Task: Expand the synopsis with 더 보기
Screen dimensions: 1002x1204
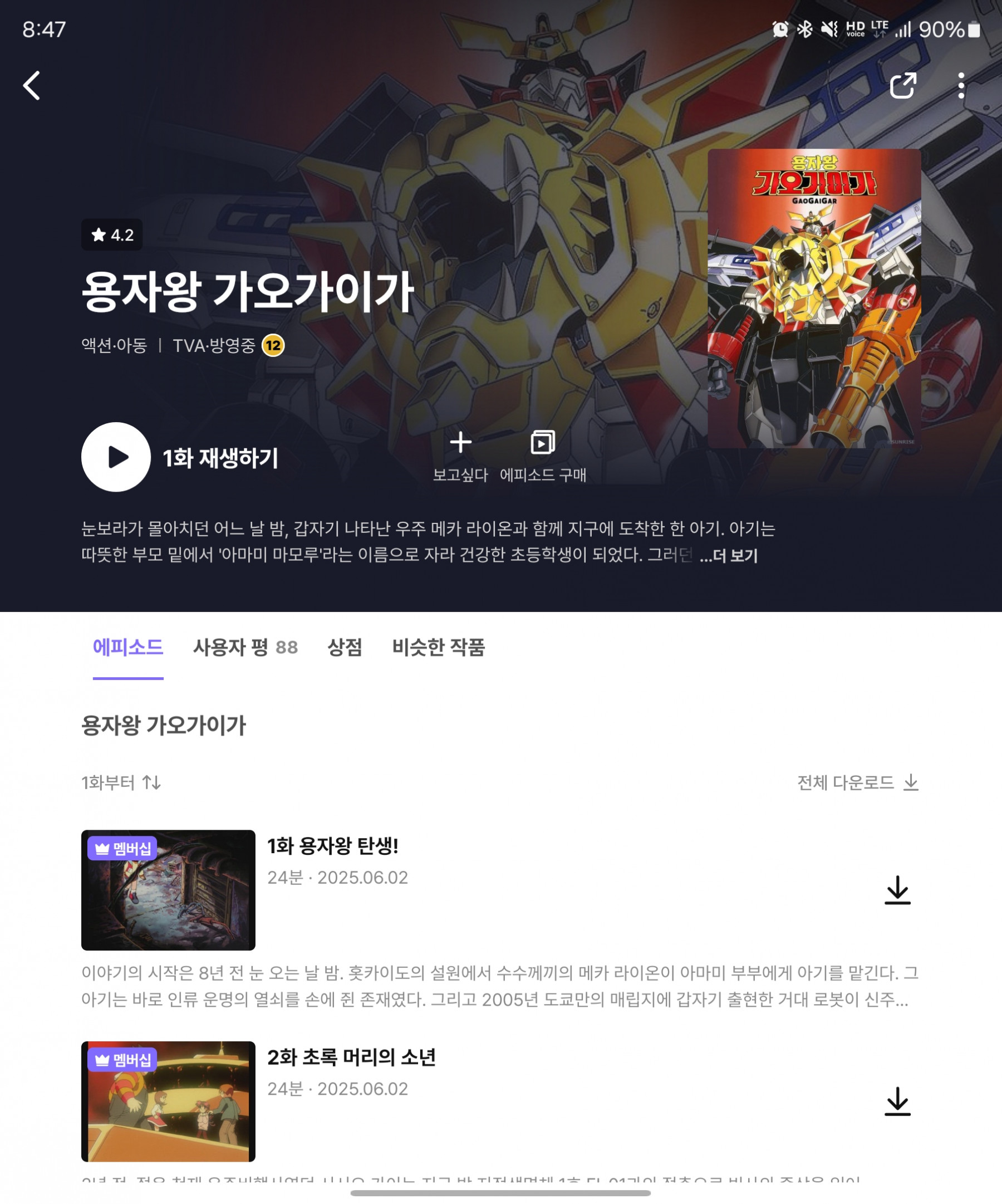Action: click(729, 556)
